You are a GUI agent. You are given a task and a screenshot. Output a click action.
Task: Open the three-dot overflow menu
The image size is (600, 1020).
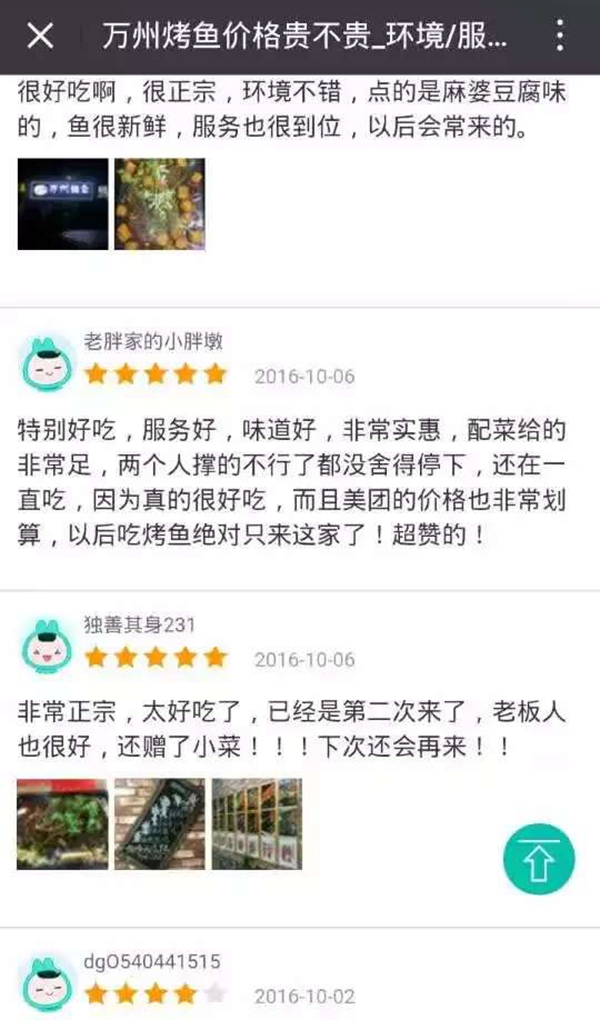click(x=559, y=37)
